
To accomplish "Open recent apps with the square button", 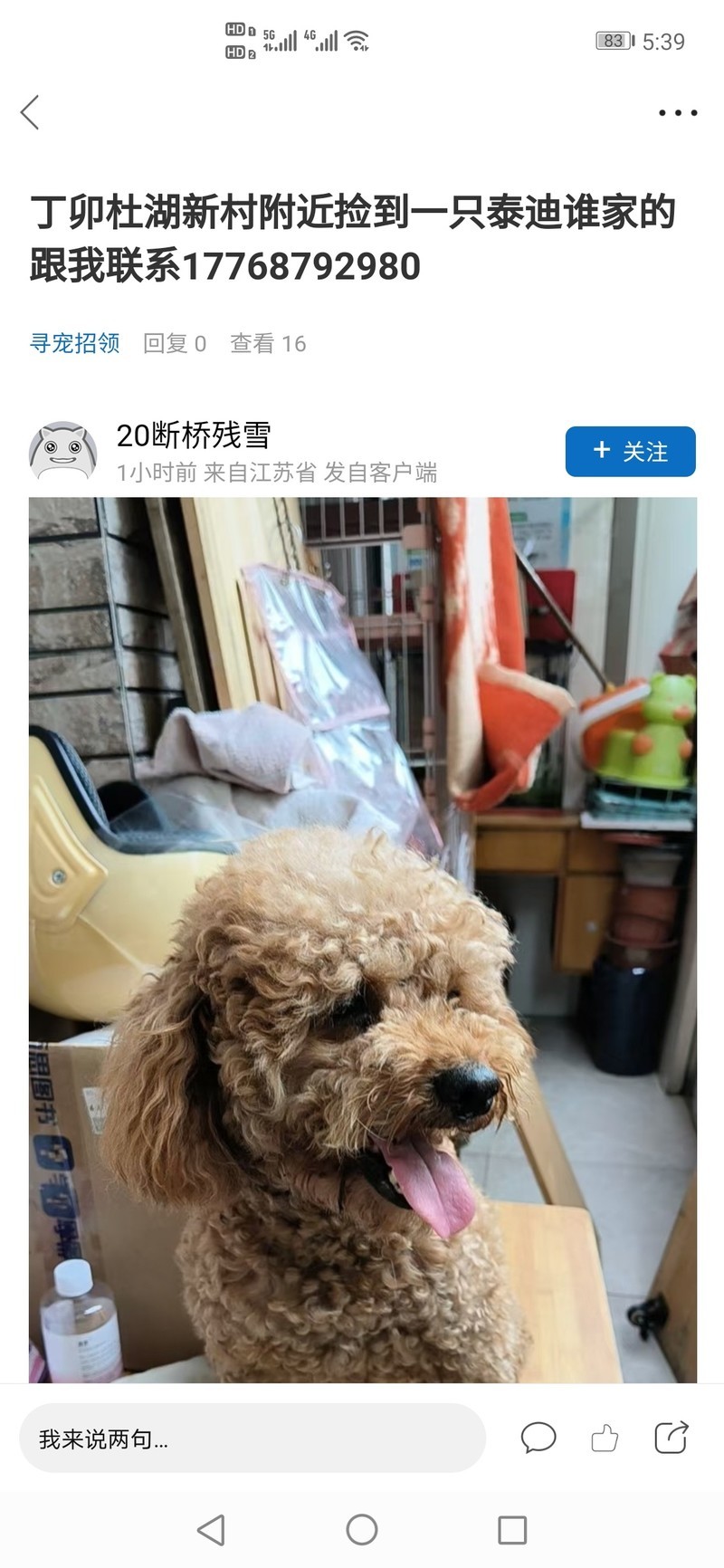I will pyautogui.click(x=512, y=1530).
